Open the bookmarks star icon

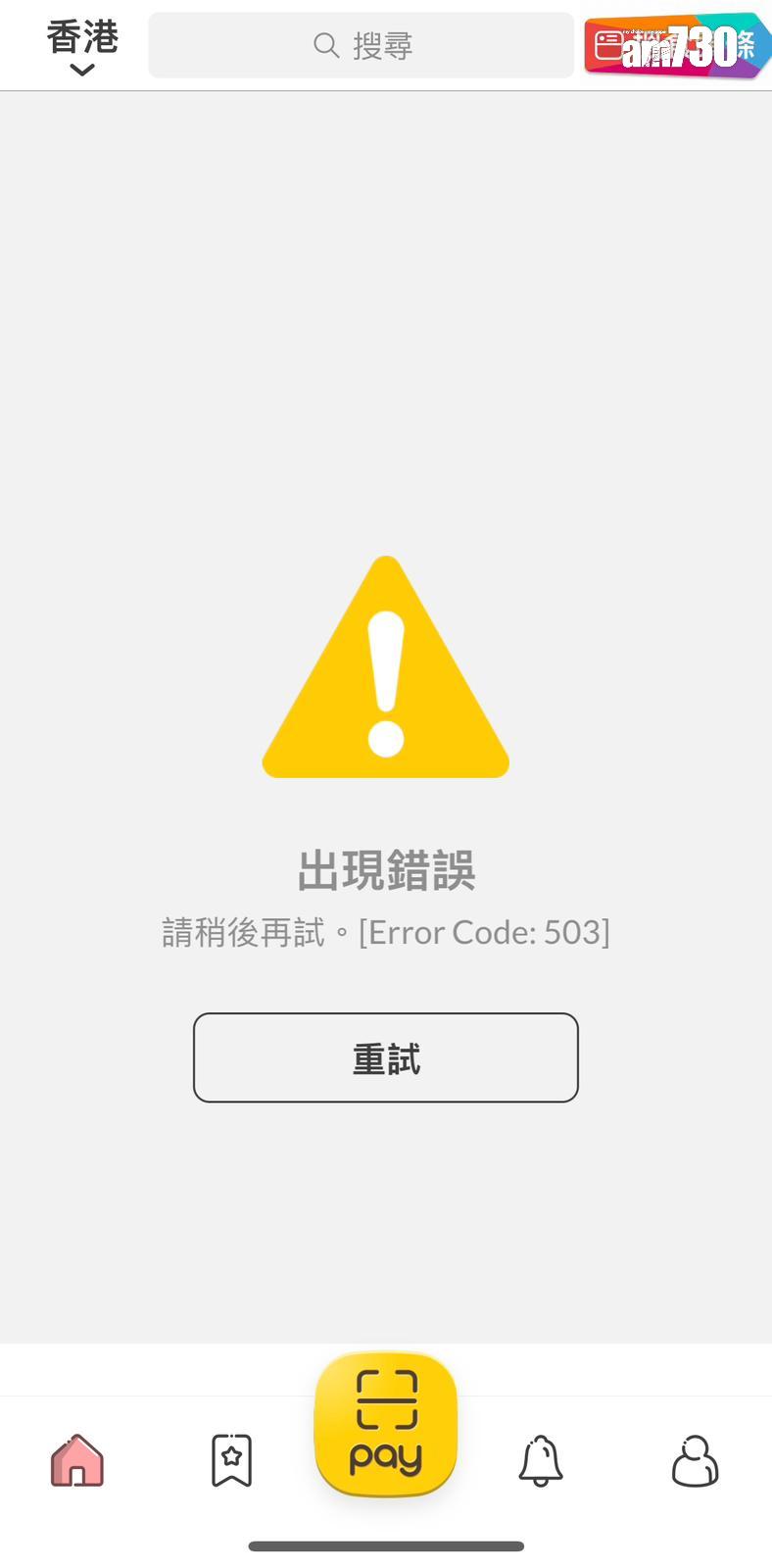tap(231, 1459)
